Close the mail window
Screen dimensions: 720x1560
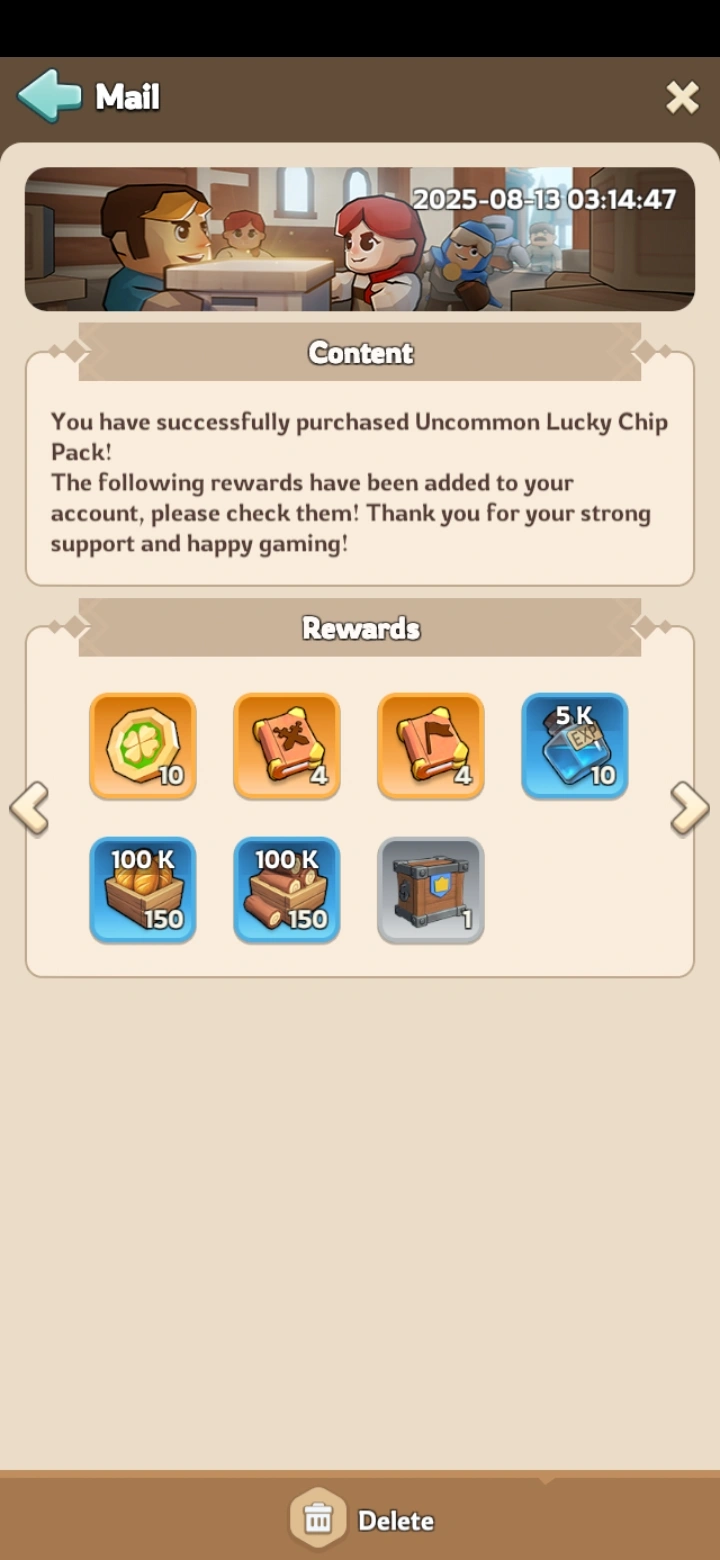pyautogui.click(x=682, y=97)
